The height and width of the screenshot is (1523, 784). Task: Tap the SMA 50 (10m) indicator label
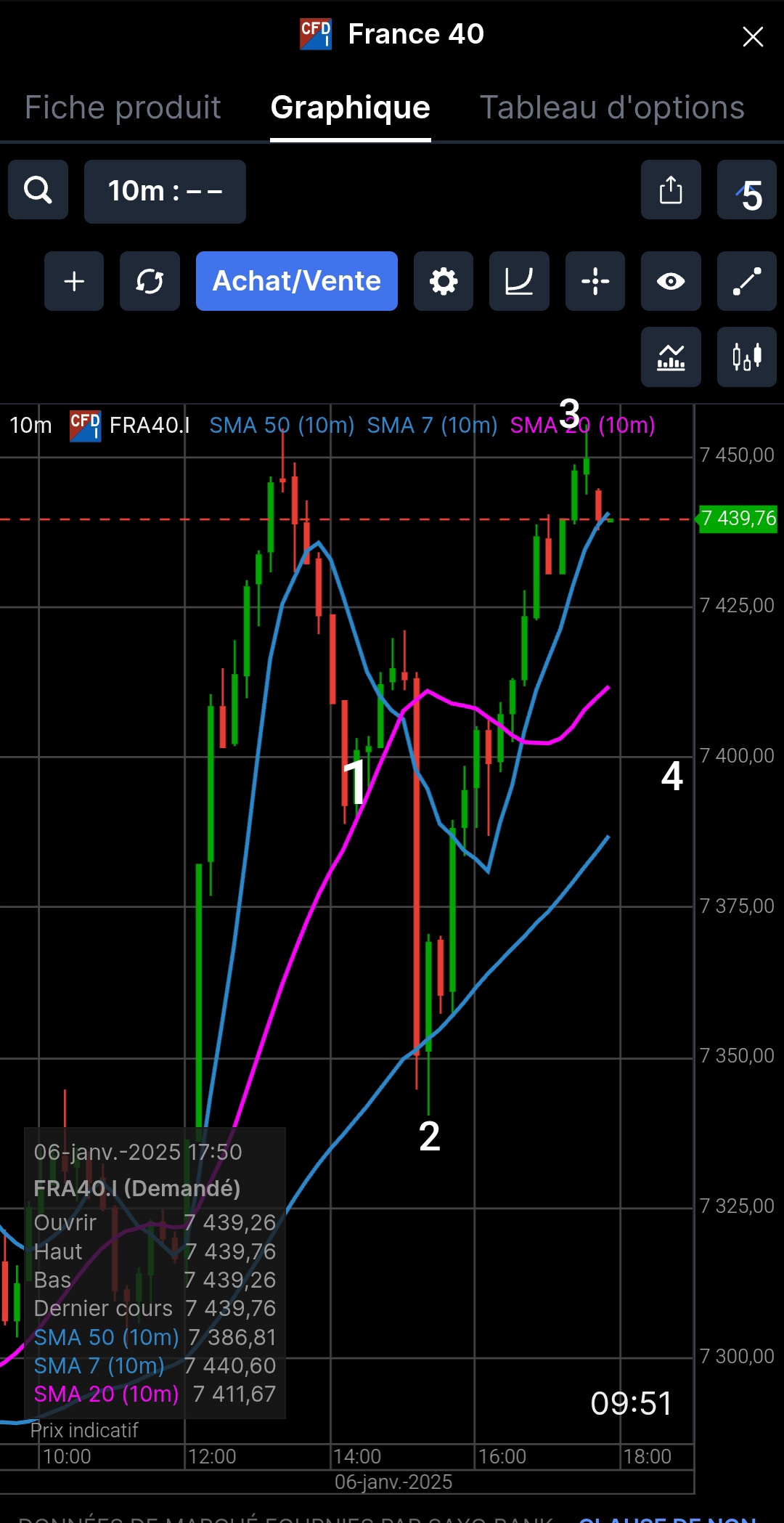tap(282, 425)
